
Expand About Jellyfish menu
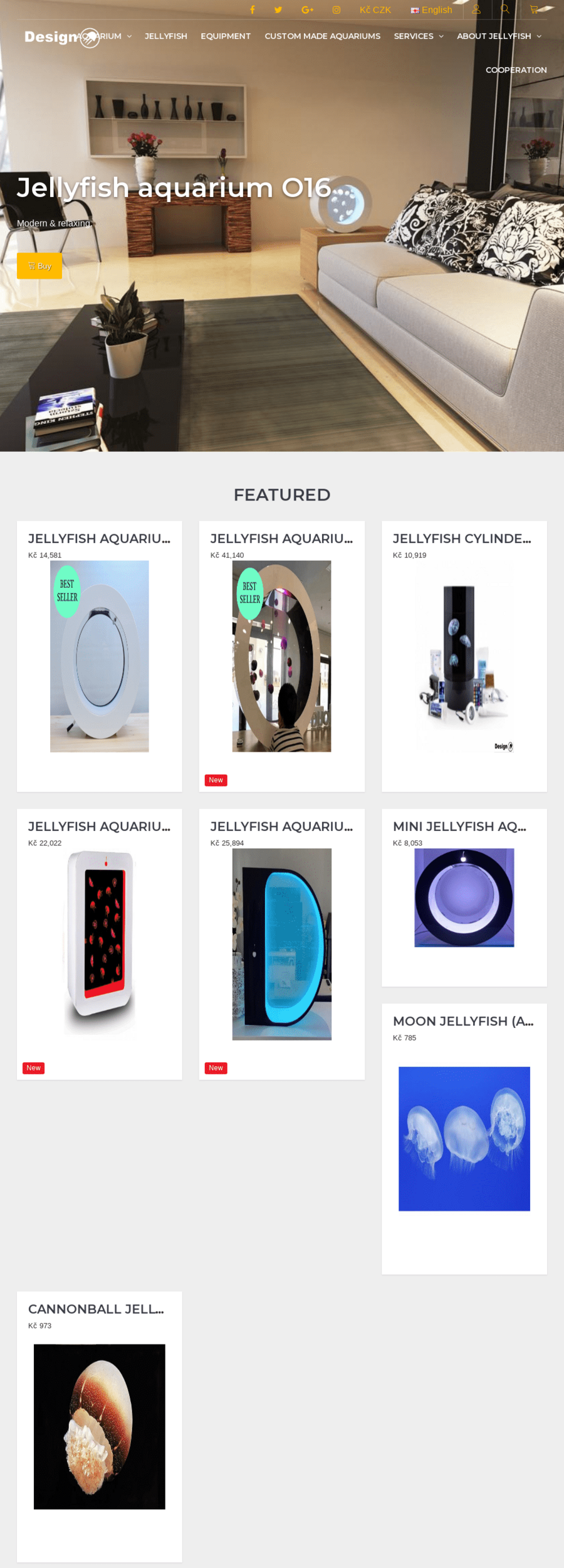(x=498, y=36)
